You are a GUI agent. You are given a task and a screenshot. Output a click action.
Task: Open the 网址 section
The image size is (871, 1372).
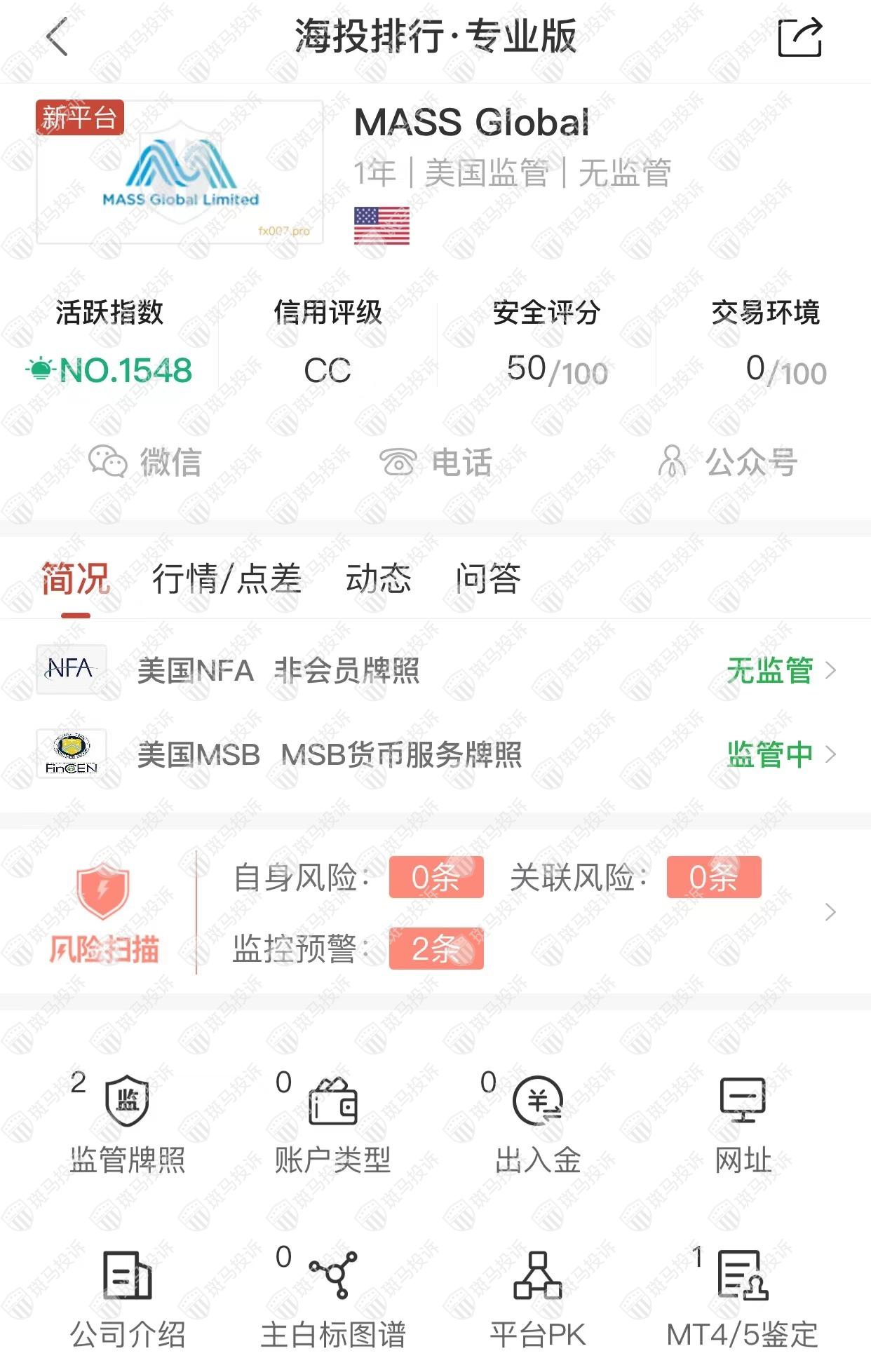point(743,1122)
